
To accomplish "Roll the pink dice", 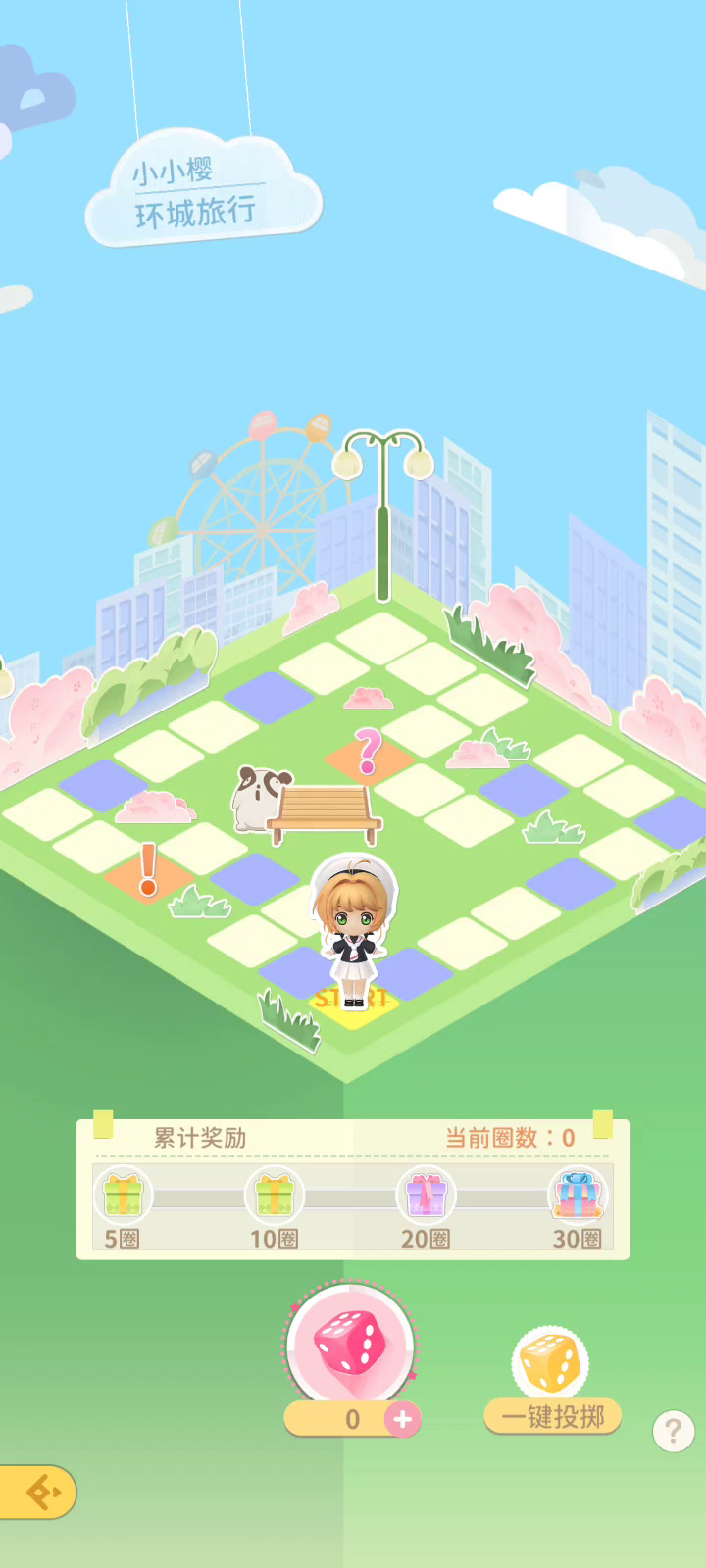I will click(350, 1343).
